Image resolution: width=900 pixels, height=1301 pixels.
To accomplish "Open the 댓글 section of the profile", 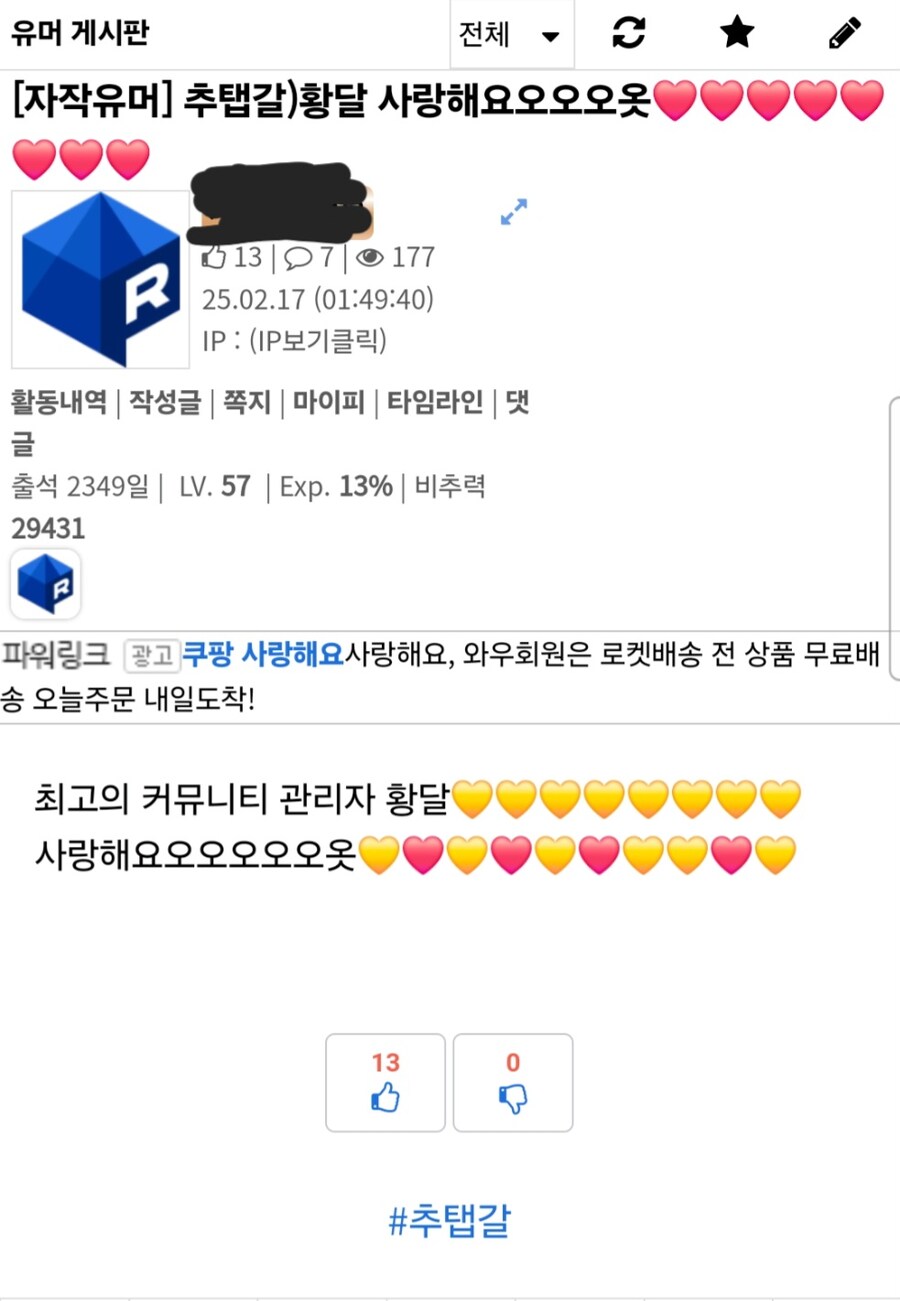I will coord(519,402).
